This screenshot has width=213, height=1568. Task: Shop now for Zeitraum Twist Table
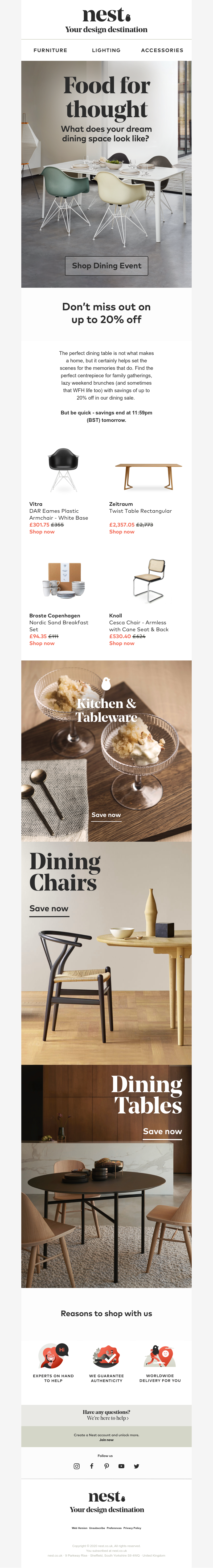(121, 531)
